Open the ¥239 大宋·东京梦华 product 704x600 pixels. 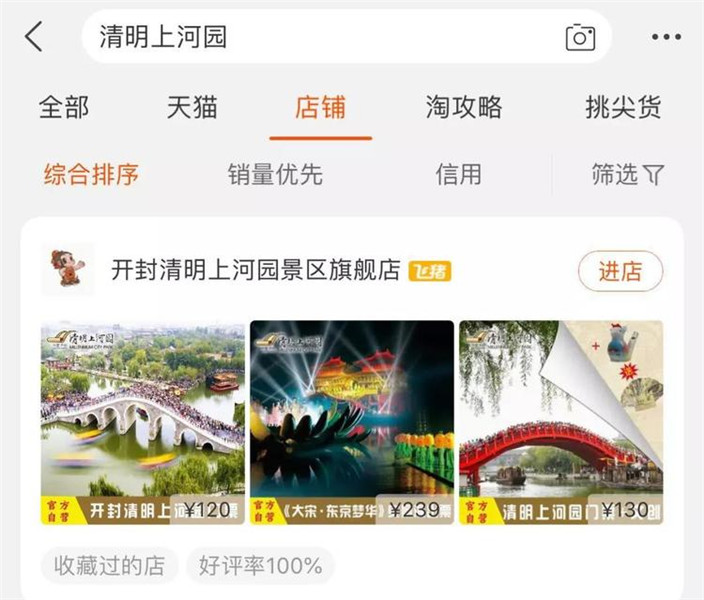pos(352,422)
